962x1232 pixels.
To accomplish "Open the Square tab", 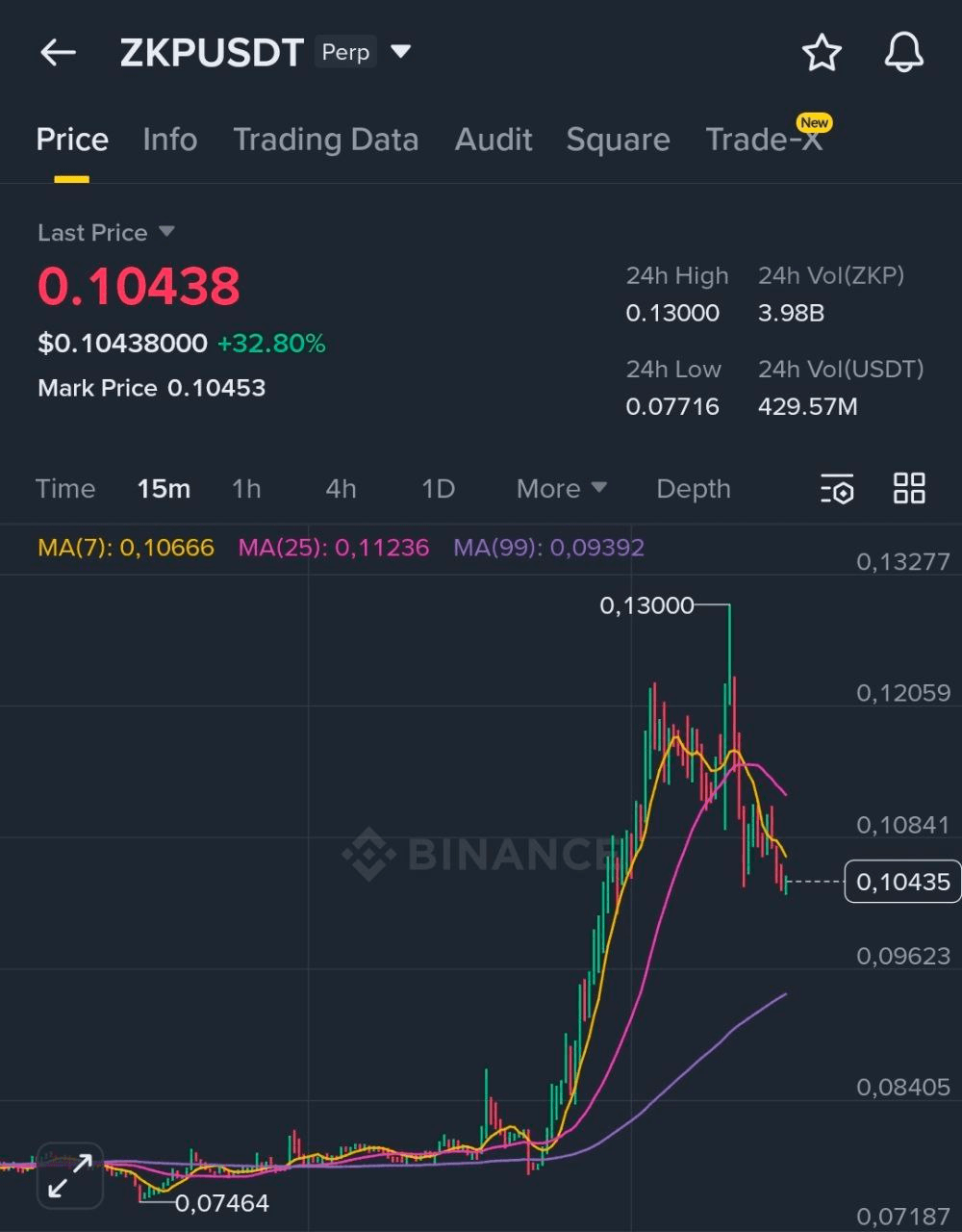I will pos(618,140).
